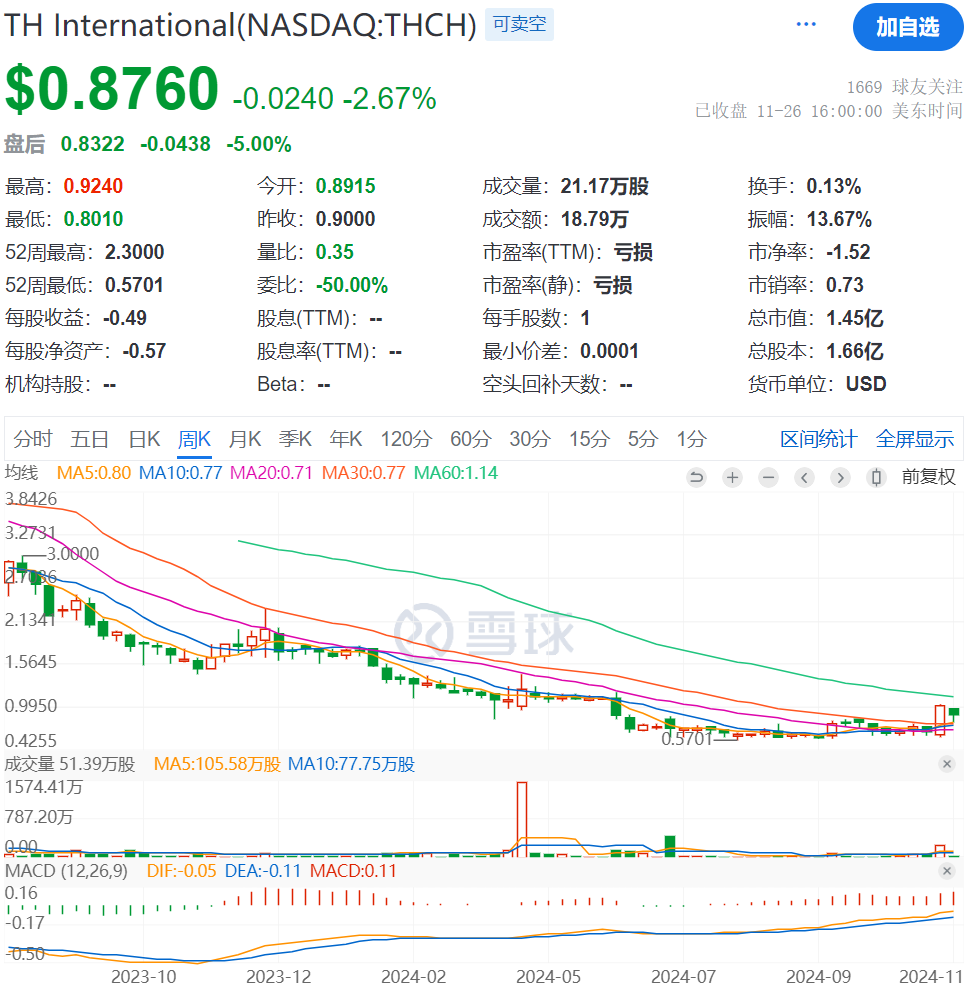The image size is (969, 999).
Task: Show the 年K chart
Action: (x=346, y=439)
